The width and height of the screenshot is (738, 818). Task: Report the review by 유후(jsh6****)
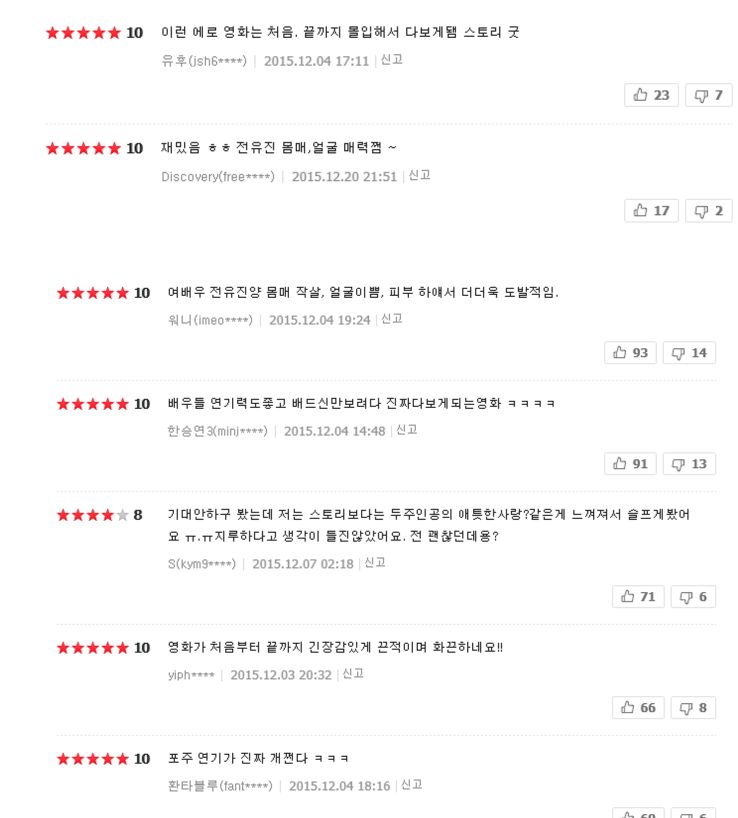392,60
